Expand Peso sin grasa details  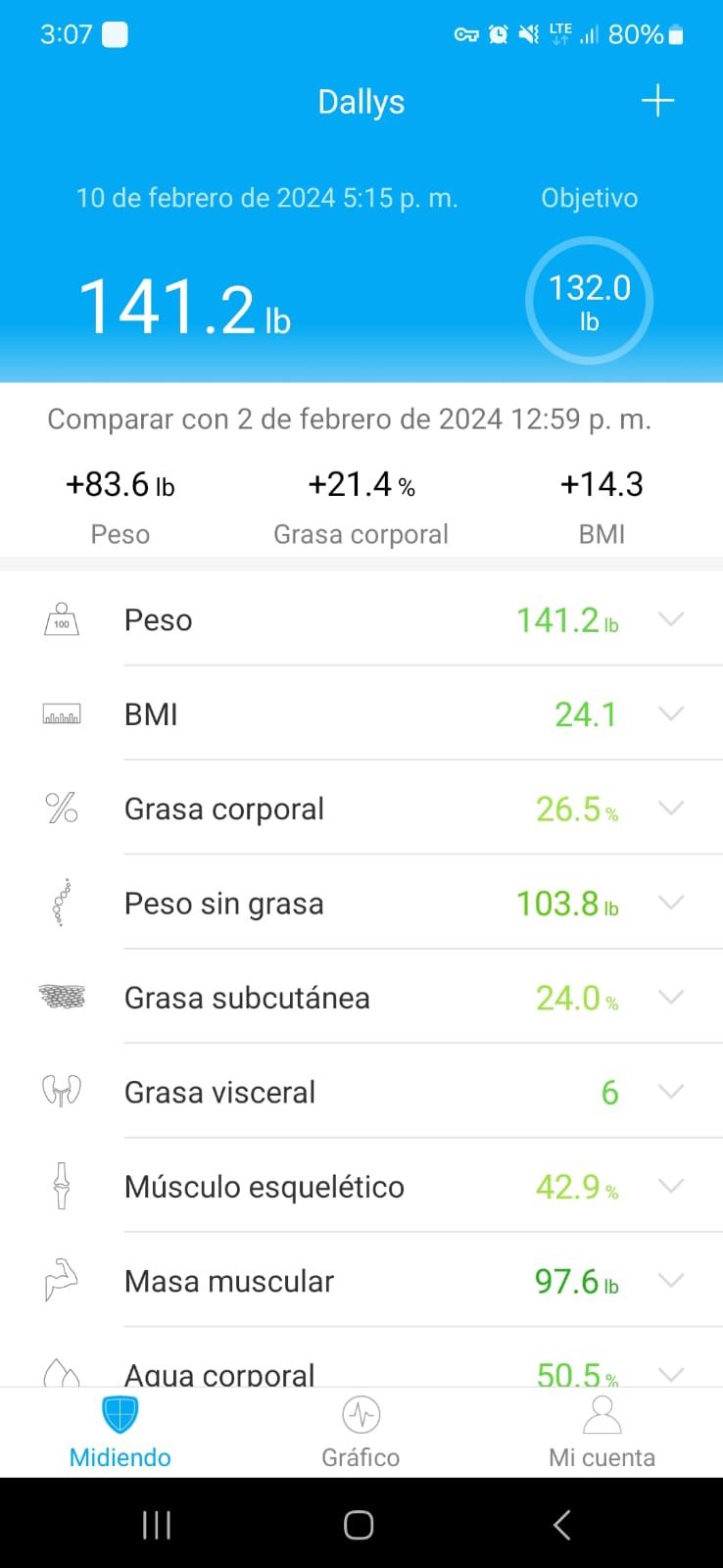361,903
